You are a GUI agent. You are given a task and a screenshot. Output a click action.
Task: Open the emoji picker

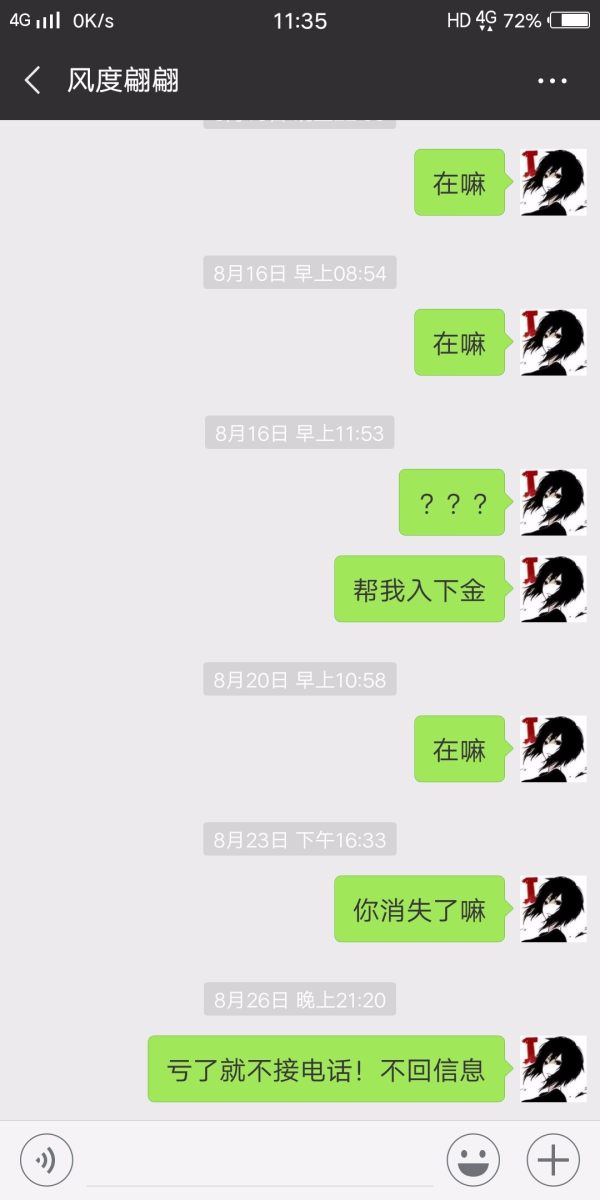(473, 1160)
